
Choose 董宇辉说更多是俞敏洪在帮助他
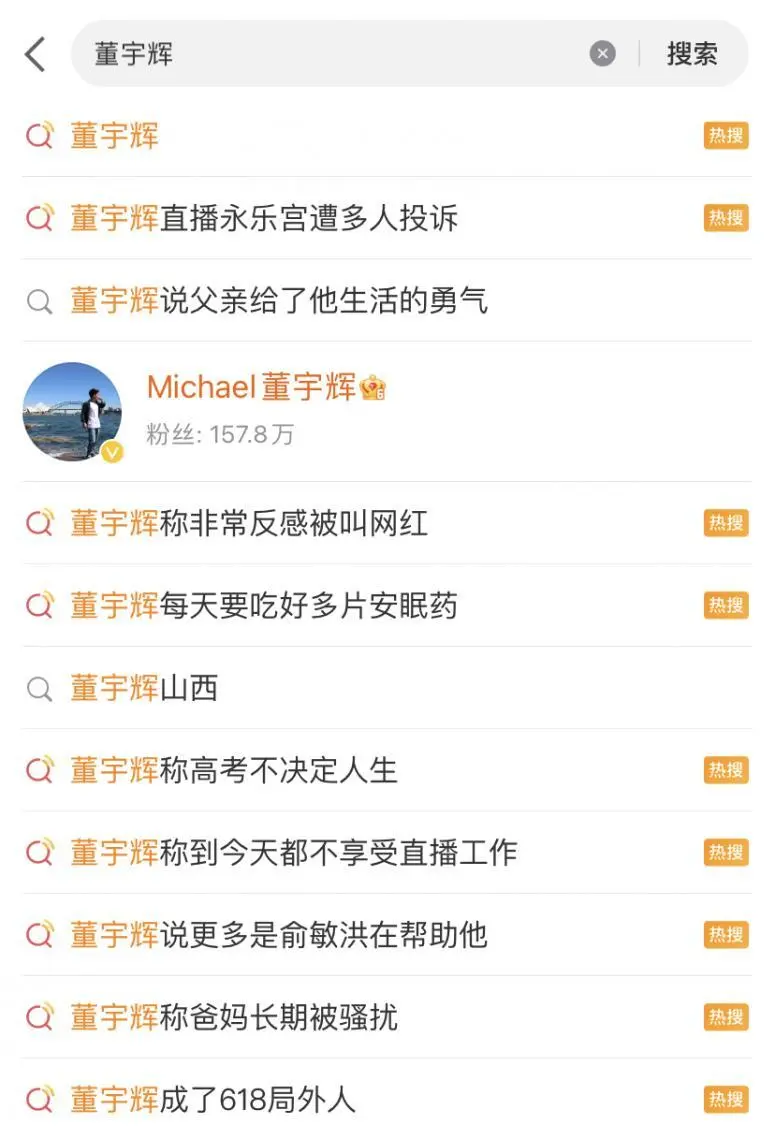279,935
